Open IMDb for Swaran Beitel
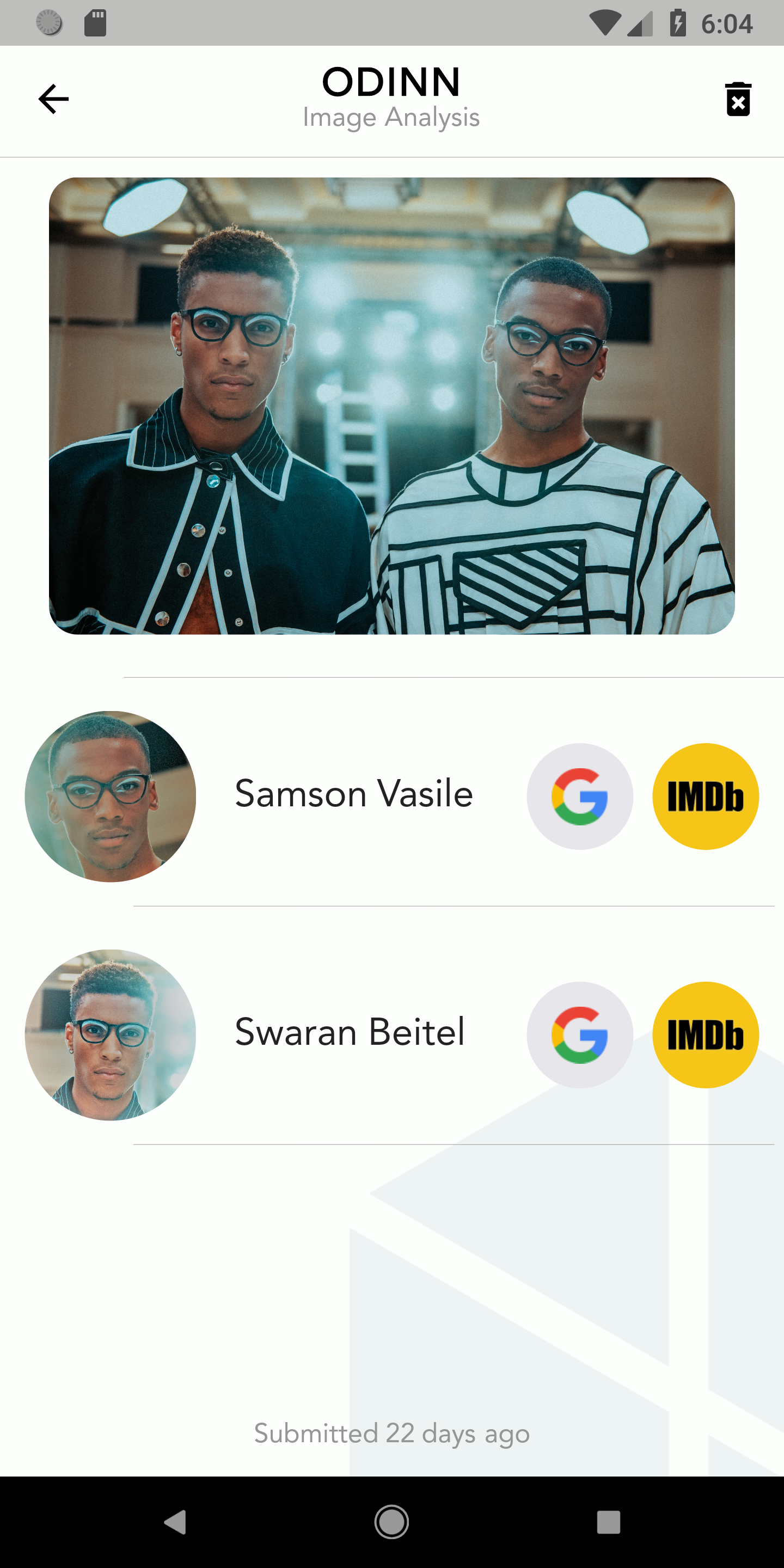This screenshot has height=1568, width=784. [x=706, y=1035]
